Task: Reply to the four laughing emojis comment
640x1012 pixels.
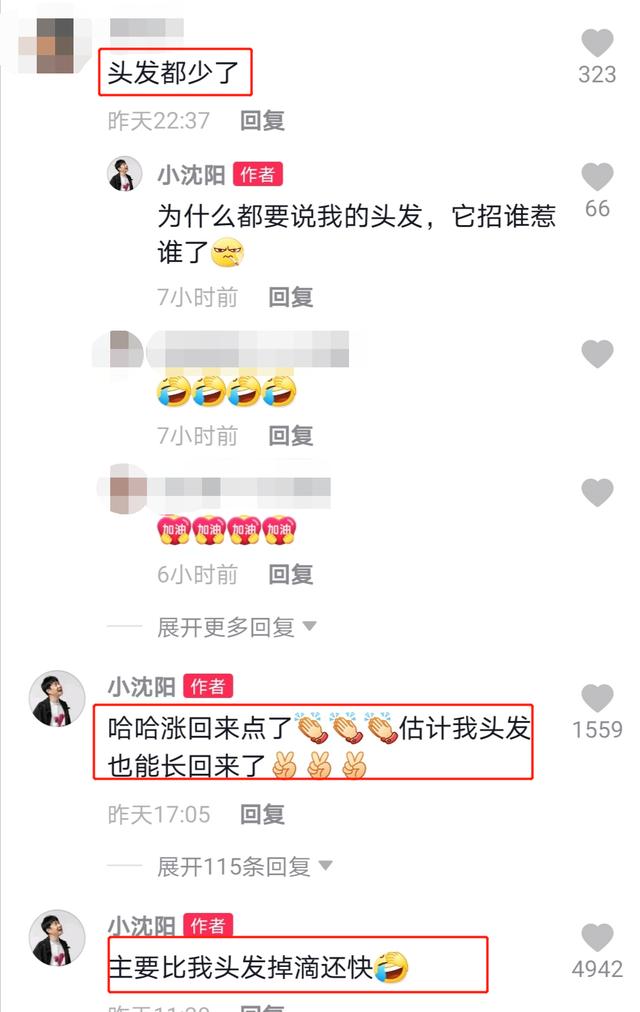Action: point(290,435)
